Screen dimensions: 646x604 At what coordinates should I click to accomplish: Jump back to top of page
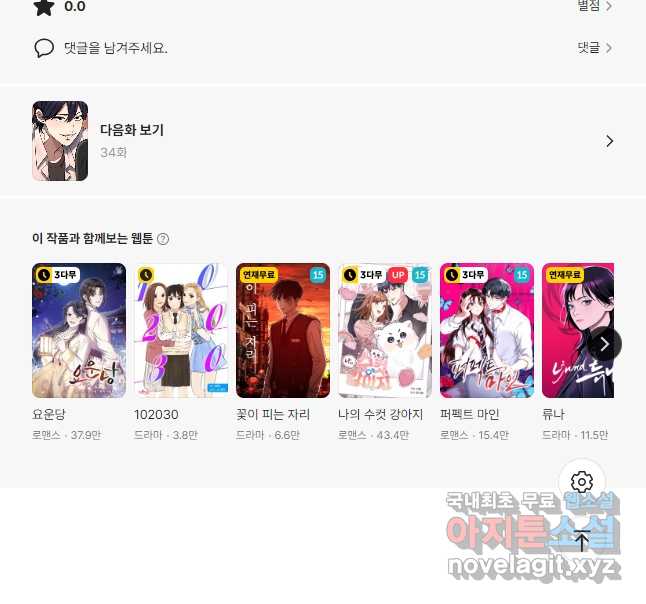tap(582, 541)
